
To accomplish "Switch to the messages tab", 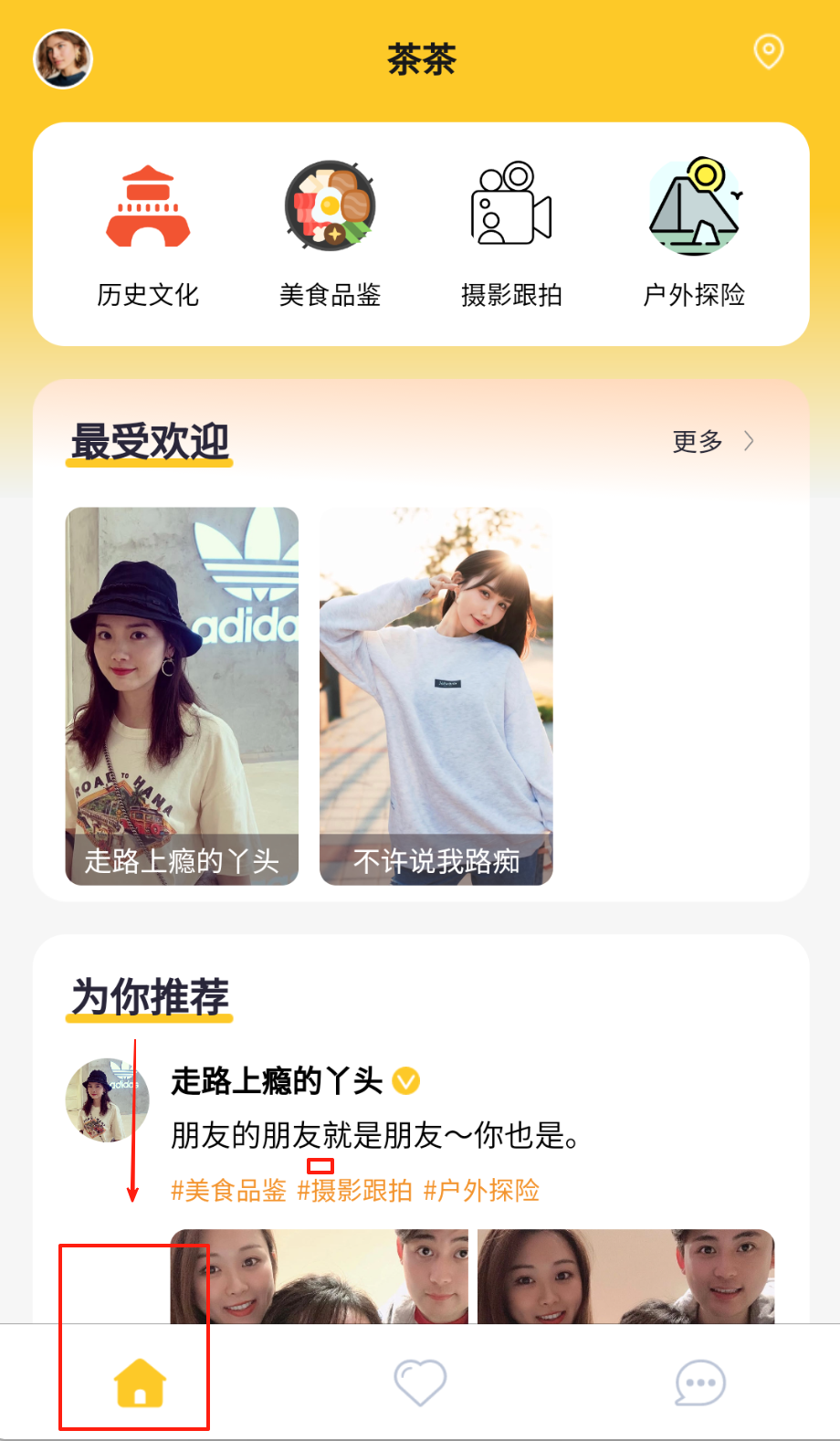I will point(700,1383).
